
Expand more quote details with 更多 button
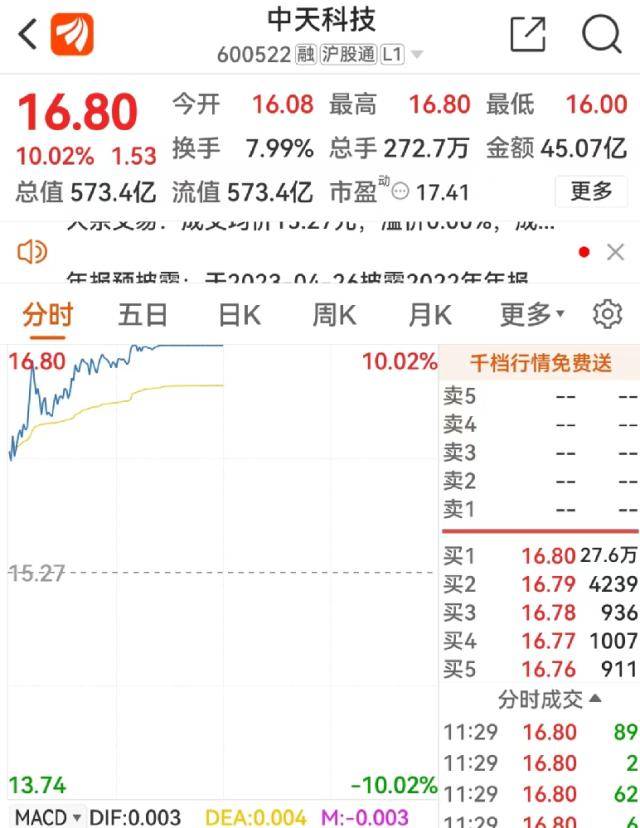click(x=591, y=190)
